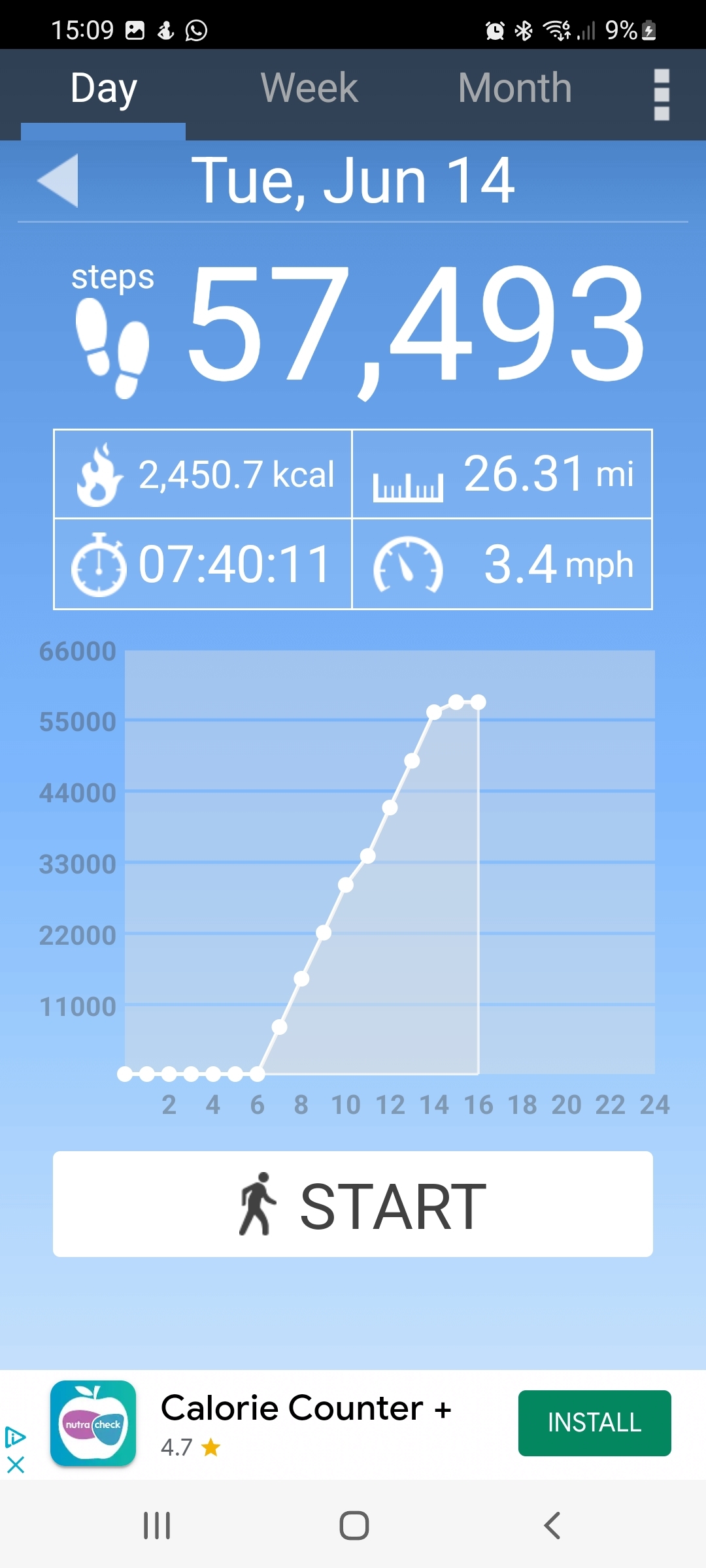Go to the previous day arrow

[58, 181]
